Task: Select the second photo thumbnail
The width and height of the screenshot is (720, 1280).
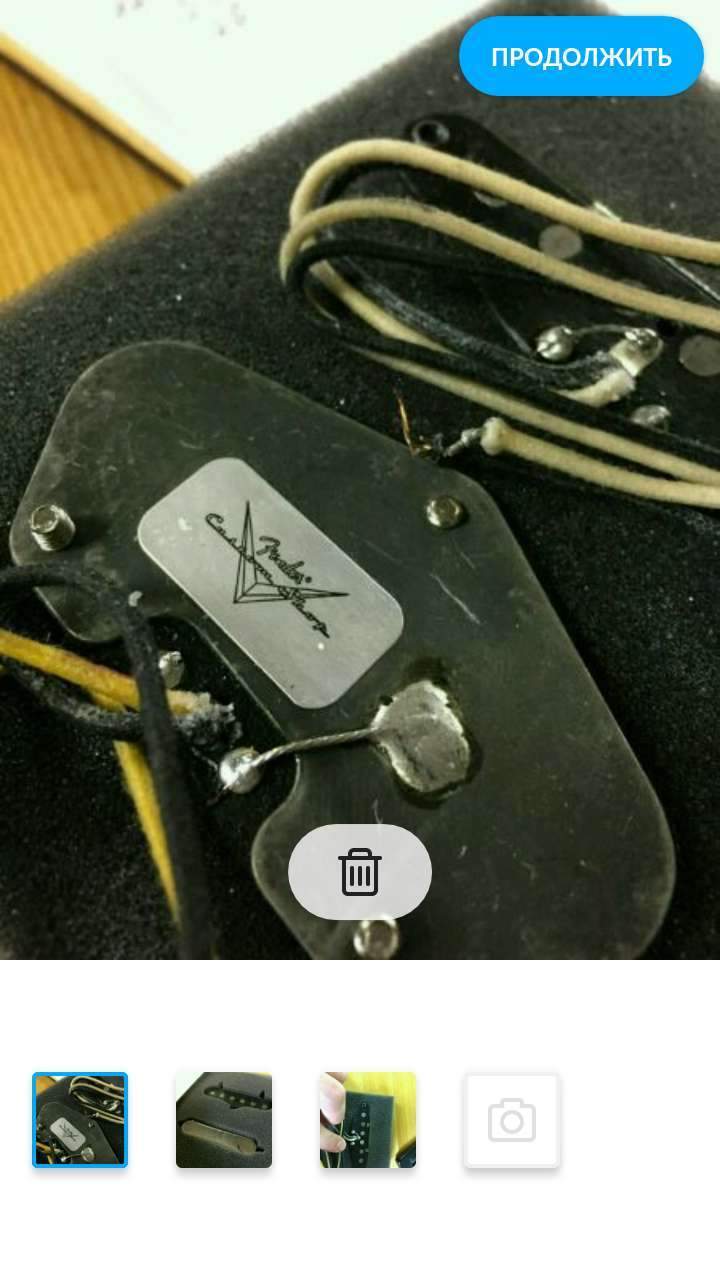Action: (224, 1120)
